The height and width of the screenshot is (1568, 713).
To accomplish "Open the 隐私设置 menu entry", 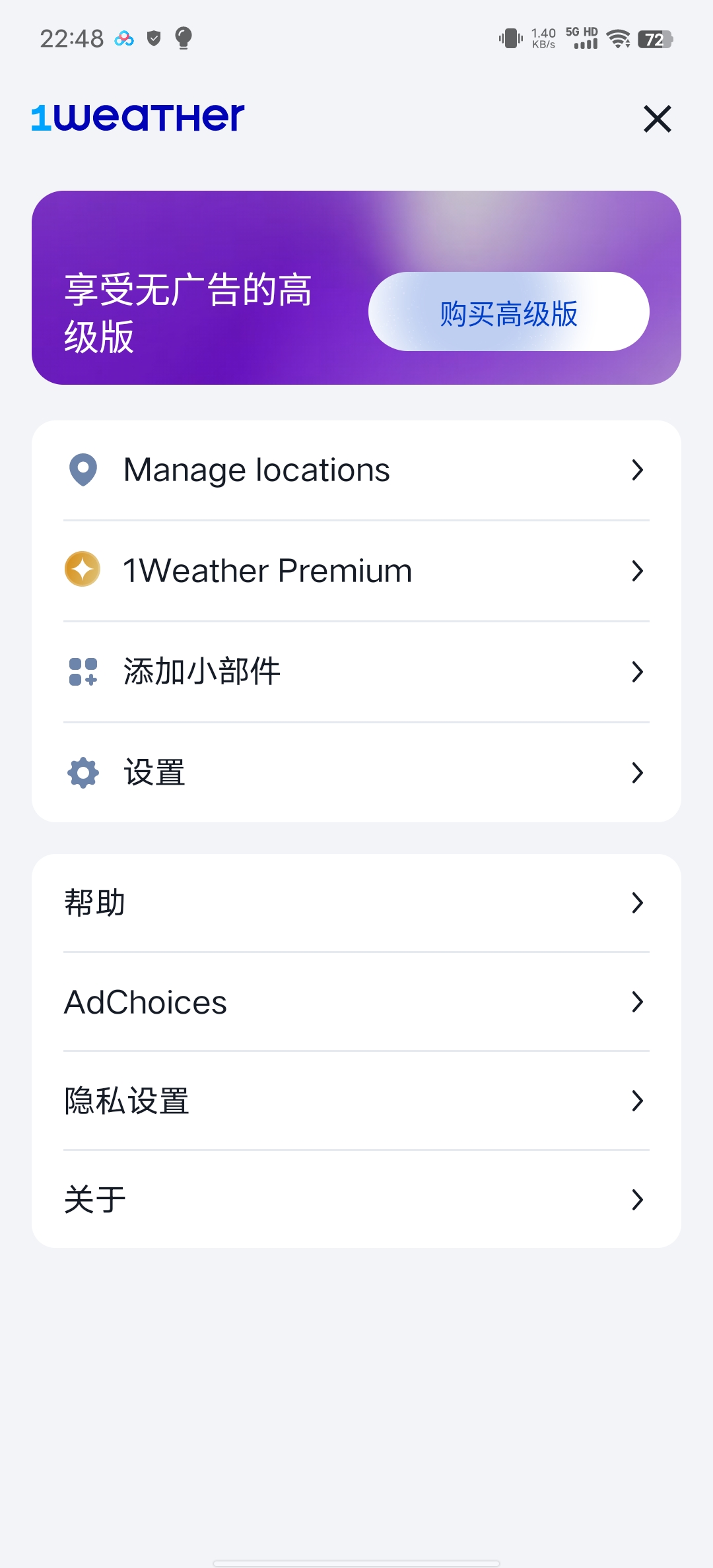I will (356, 1100).
